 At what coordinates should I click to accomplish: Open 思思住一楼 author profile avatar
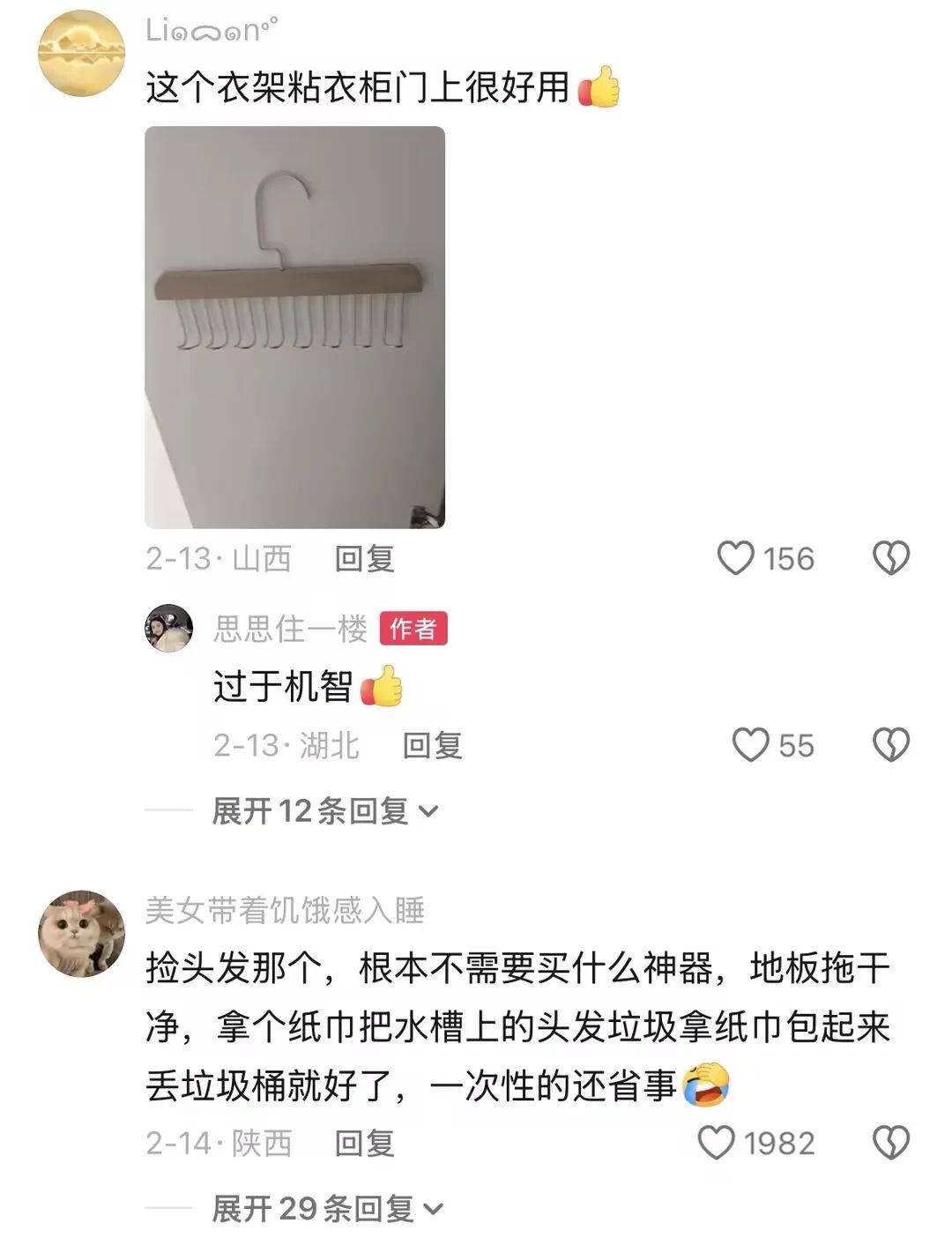[168, 629]
